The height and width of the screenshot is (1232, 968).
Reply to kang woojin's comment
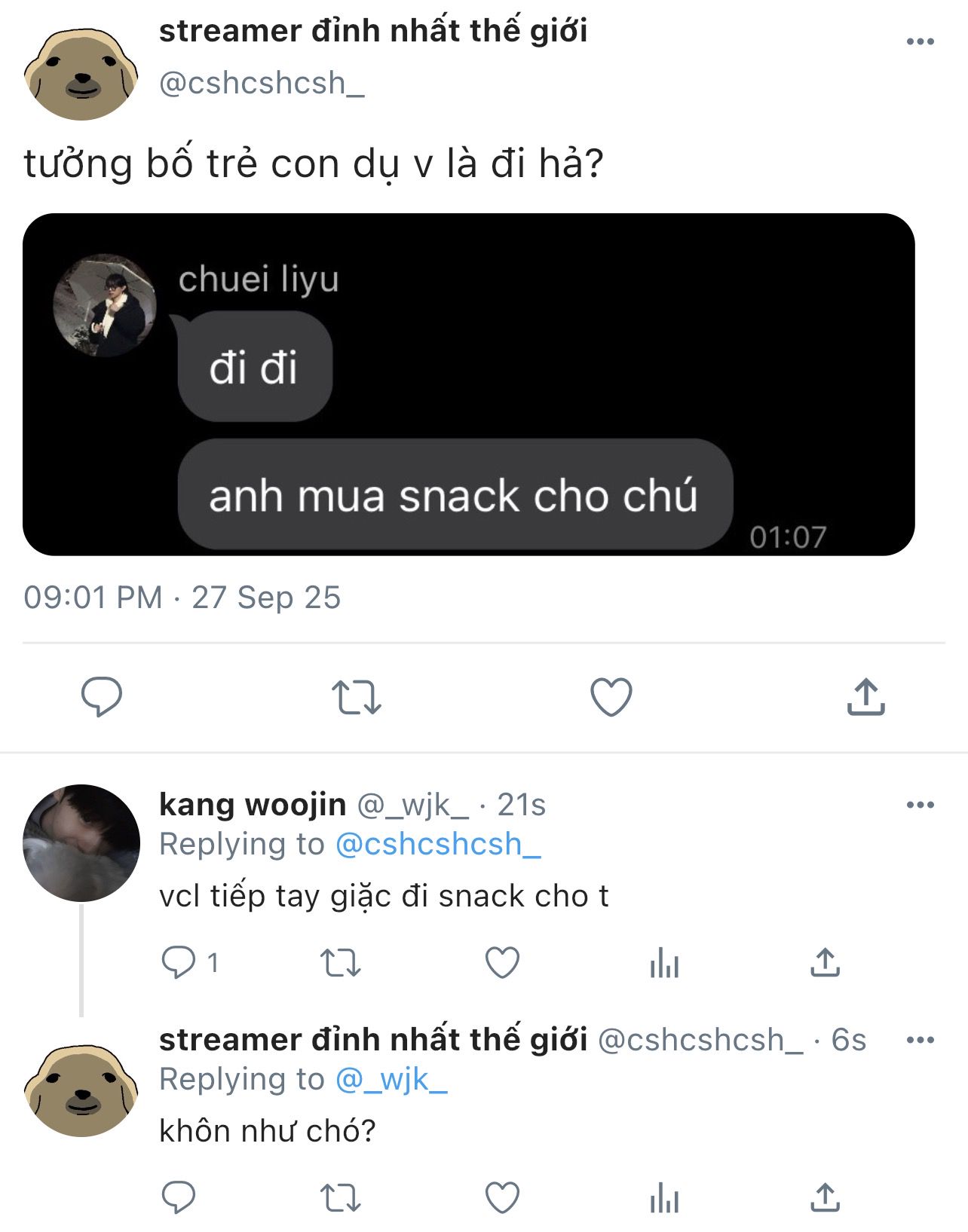point(179,962)
